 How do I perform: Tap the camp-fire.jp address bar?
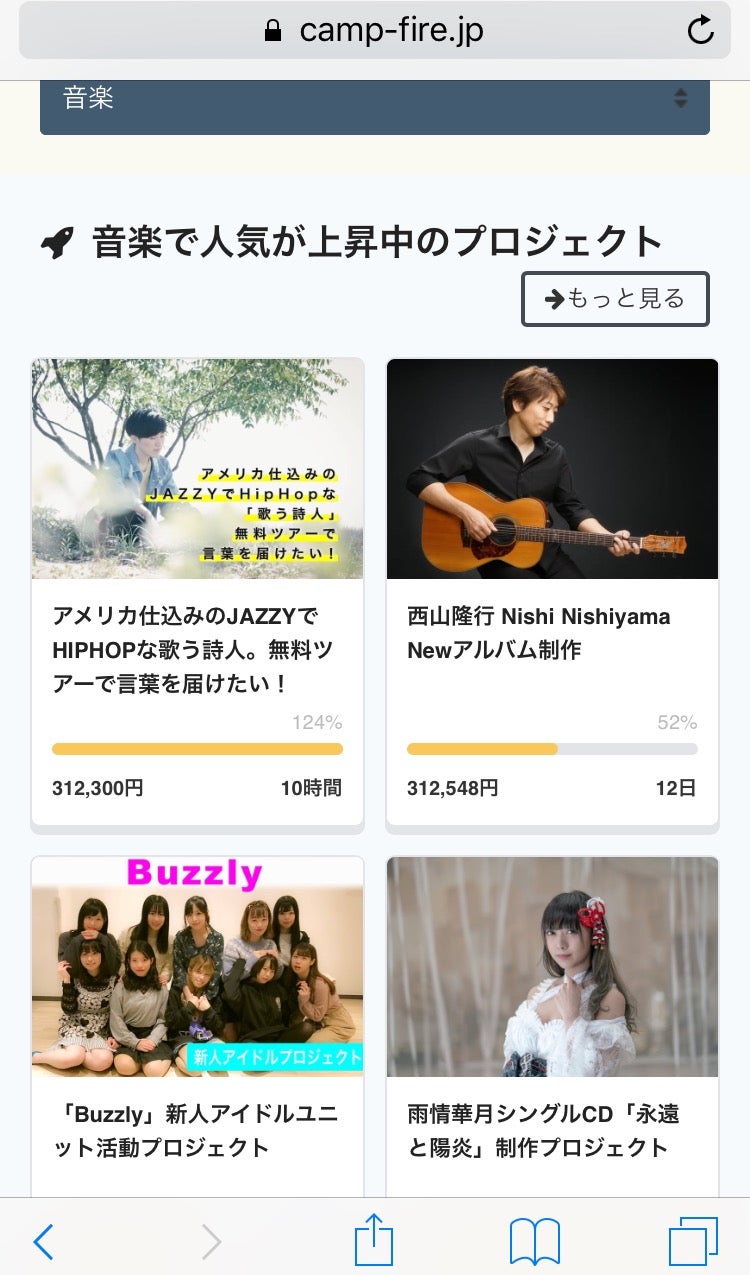[x=375, y=30]
